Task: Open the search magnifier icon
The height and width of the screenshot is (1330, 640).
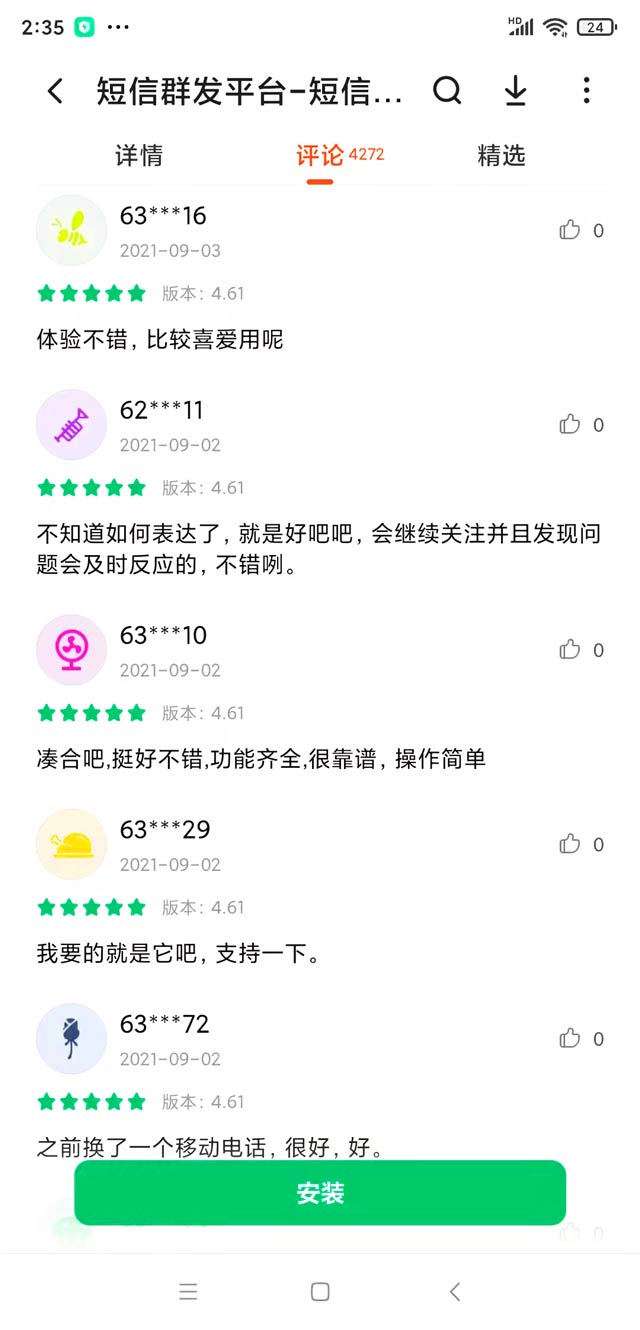Action: tap(447, 92)
